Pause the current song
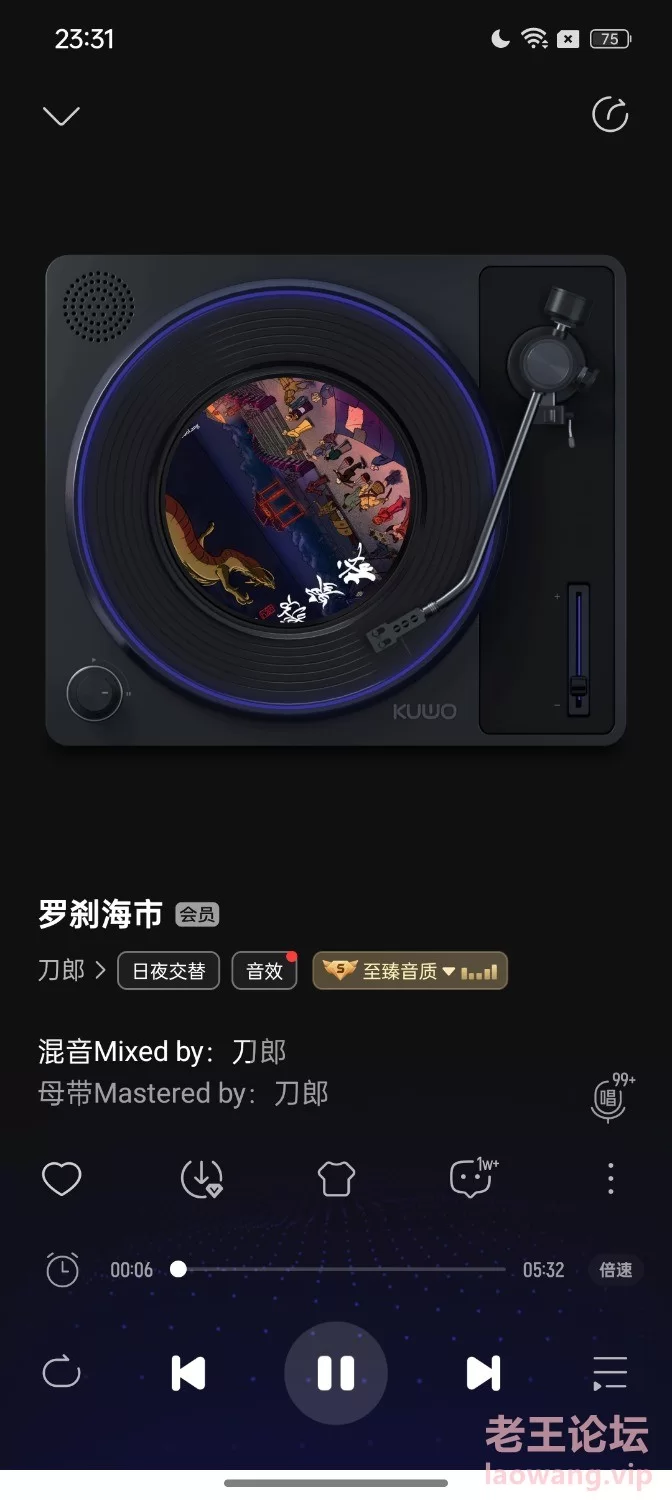This screenshot has height=1500, width=672. pyautogui.click(x=336, y=1373)
